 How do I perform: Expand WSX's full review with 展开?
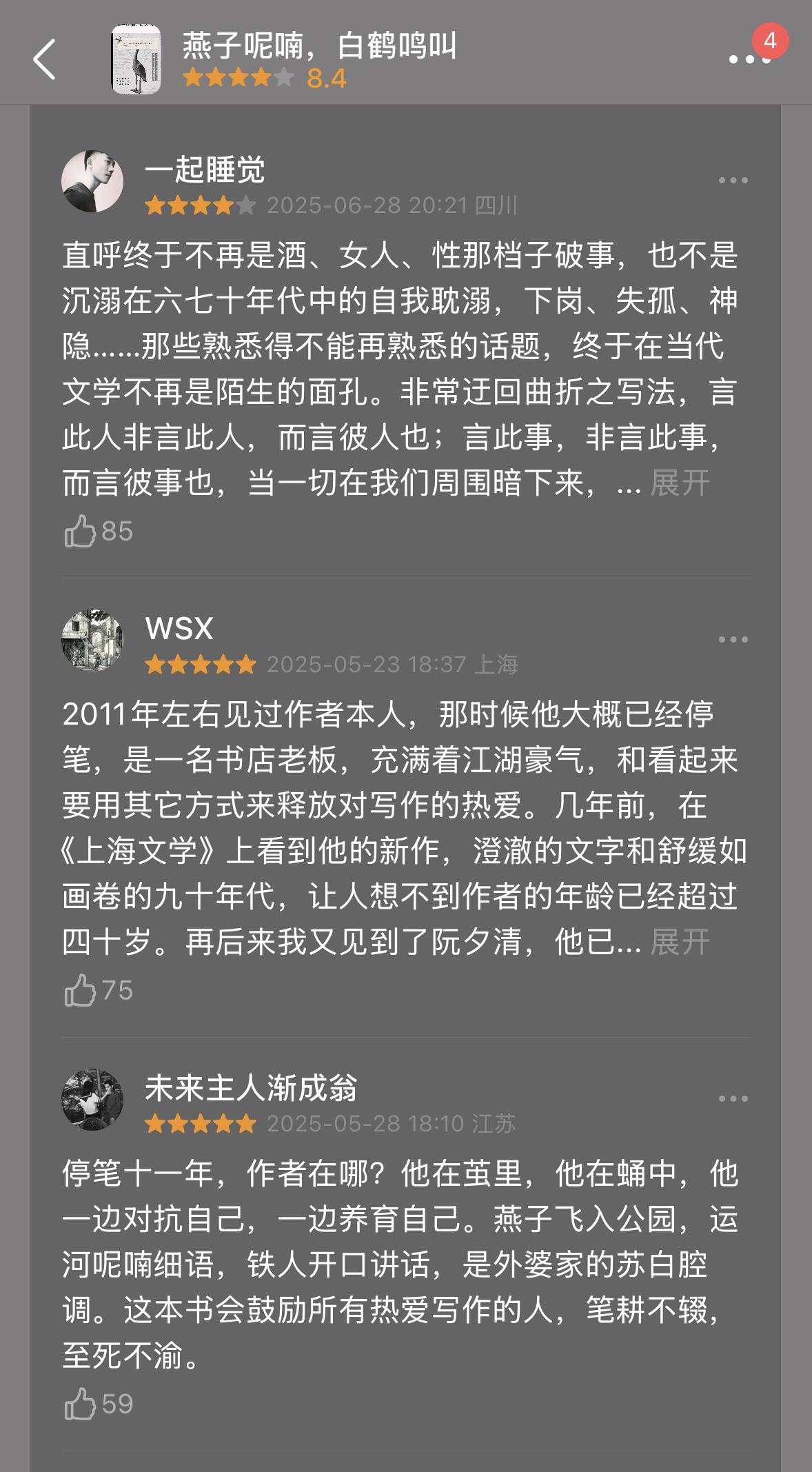tap(680, 942)
